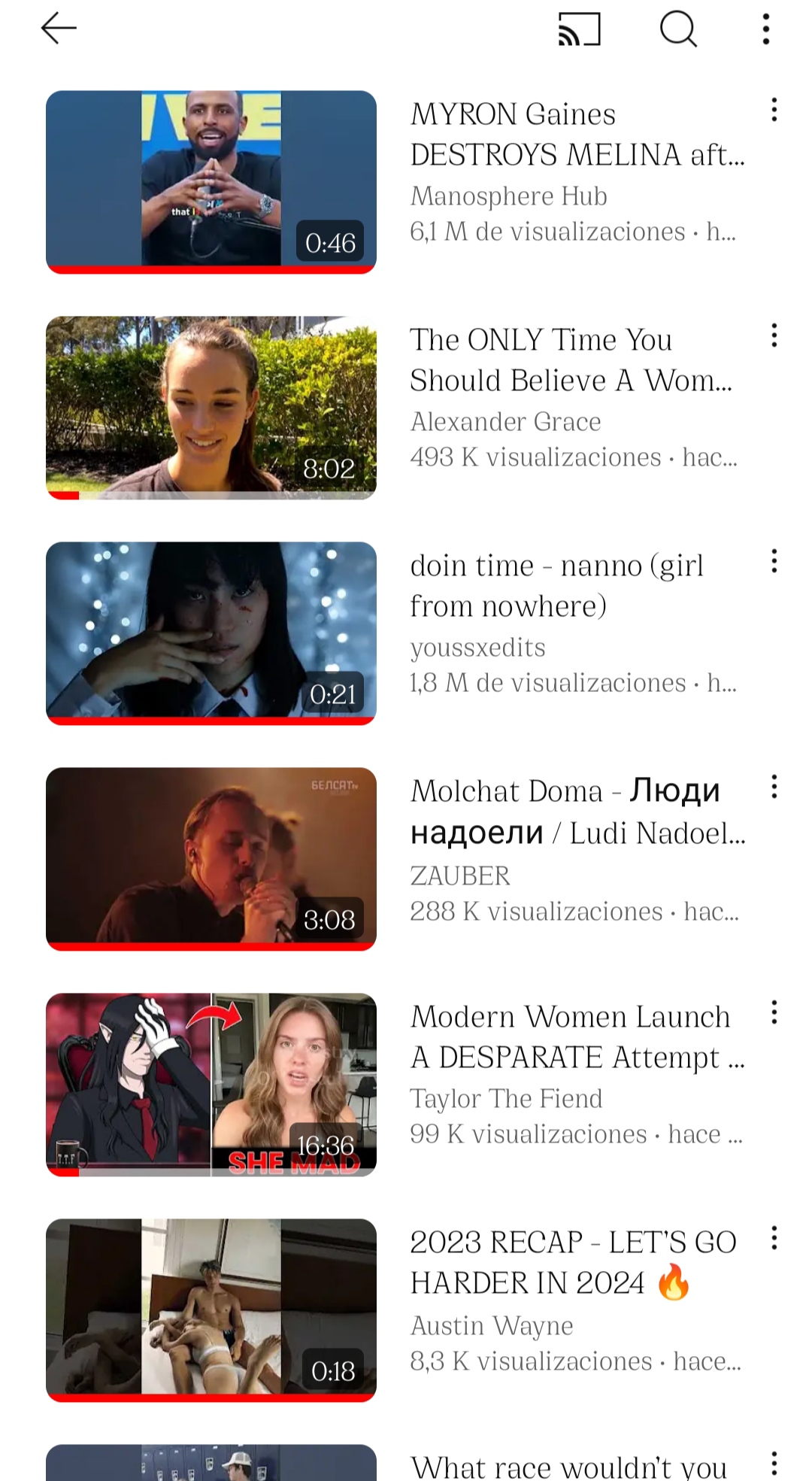Play the MYRON Gaines DESTROYS MELINA video
This screenshot has width=812, height=1481.
coord(211,181)
